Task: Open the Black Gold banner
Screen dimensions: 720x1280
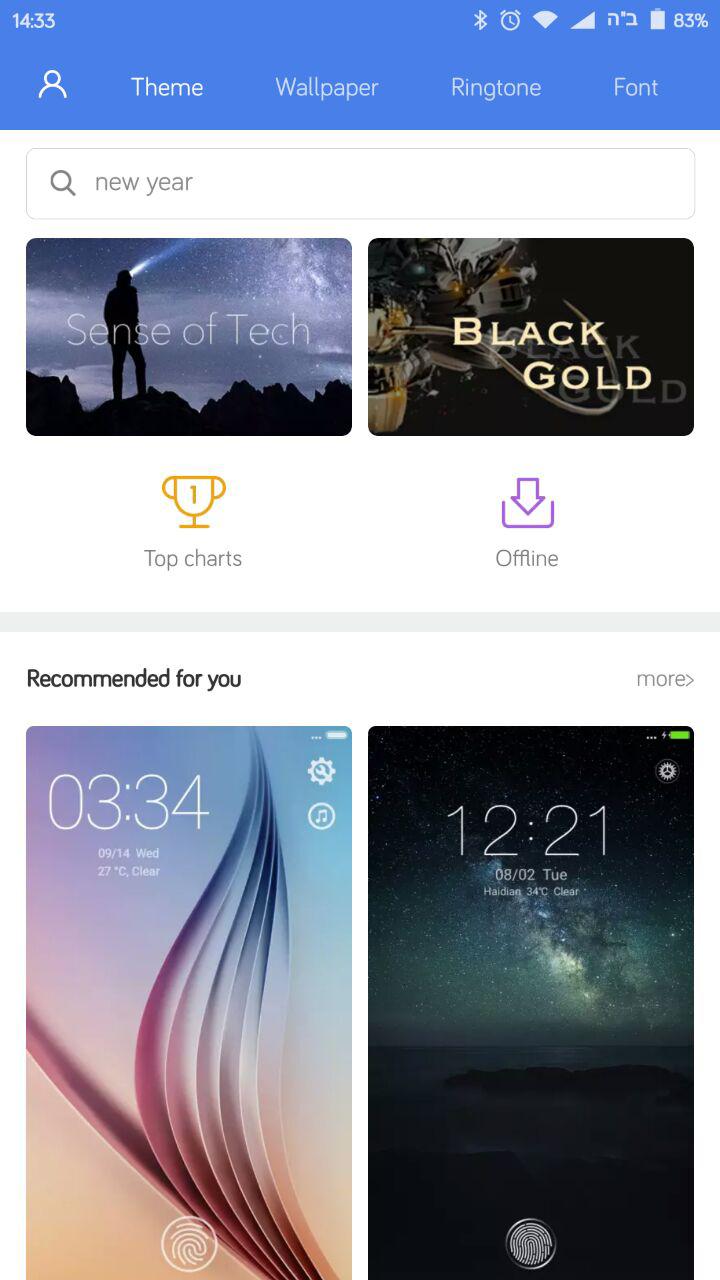Action: (531, 337)
